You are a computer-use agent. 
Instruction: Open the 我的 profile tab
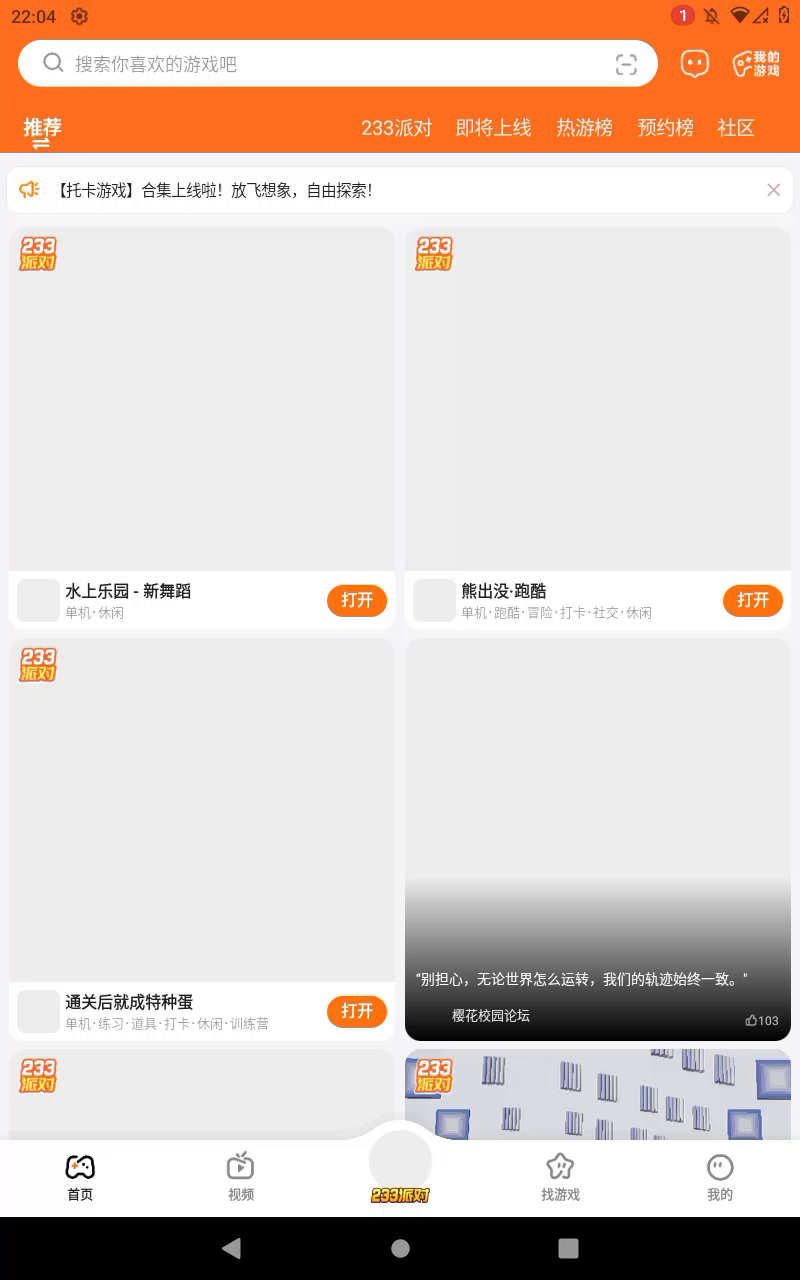pyautogui.click(x=719, y=1176)
